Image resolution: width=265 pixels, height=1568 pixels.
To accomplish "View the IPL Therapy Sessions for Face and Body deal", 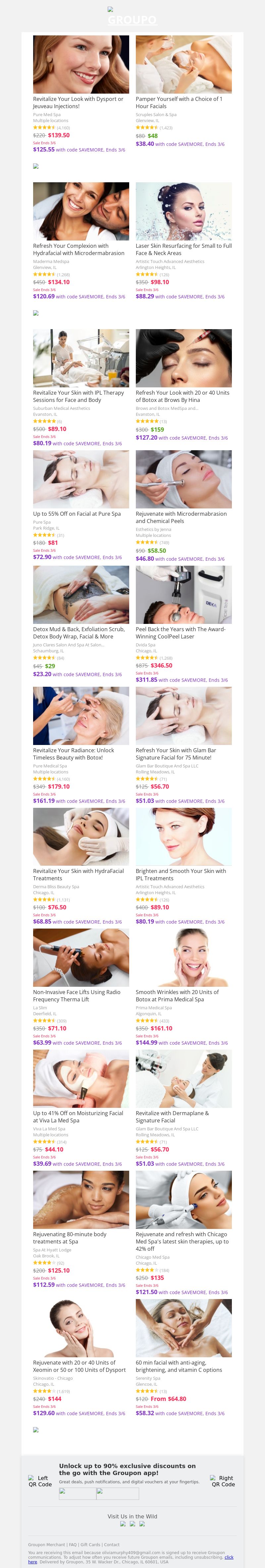I will click(x=79, y=396).
